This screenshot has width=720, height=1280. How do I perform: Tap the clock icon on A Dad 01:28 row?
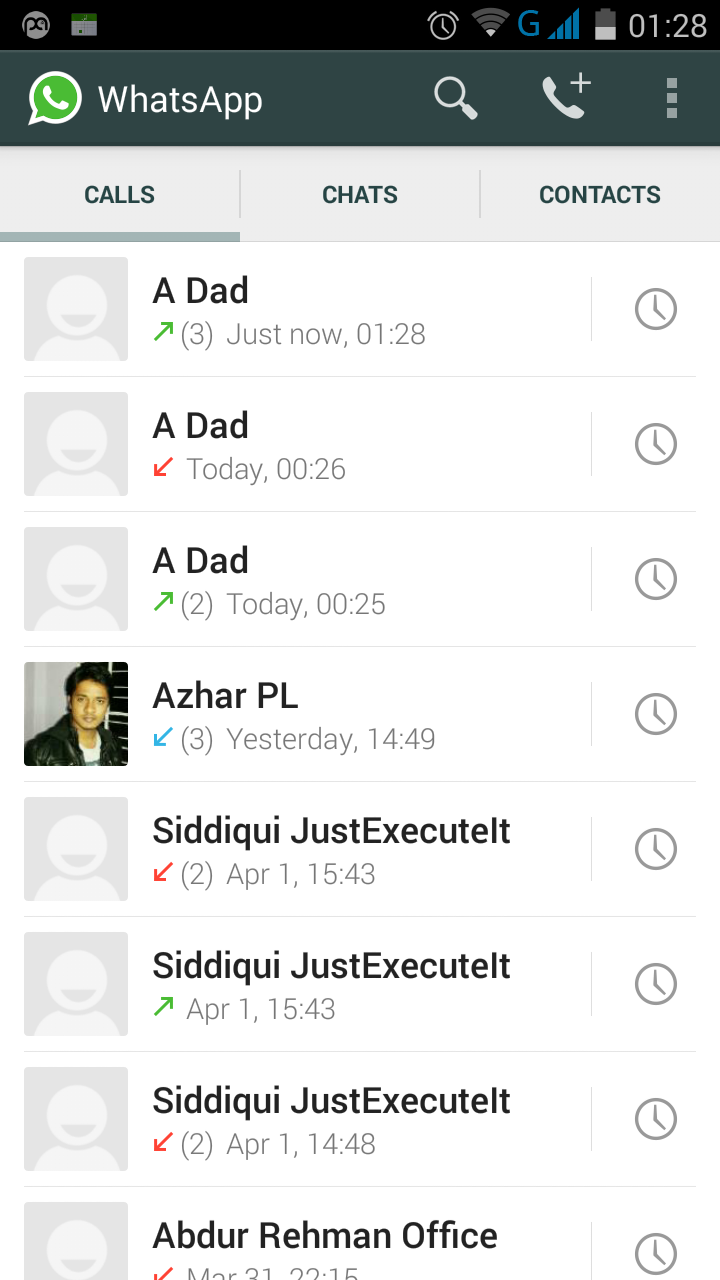656,309
